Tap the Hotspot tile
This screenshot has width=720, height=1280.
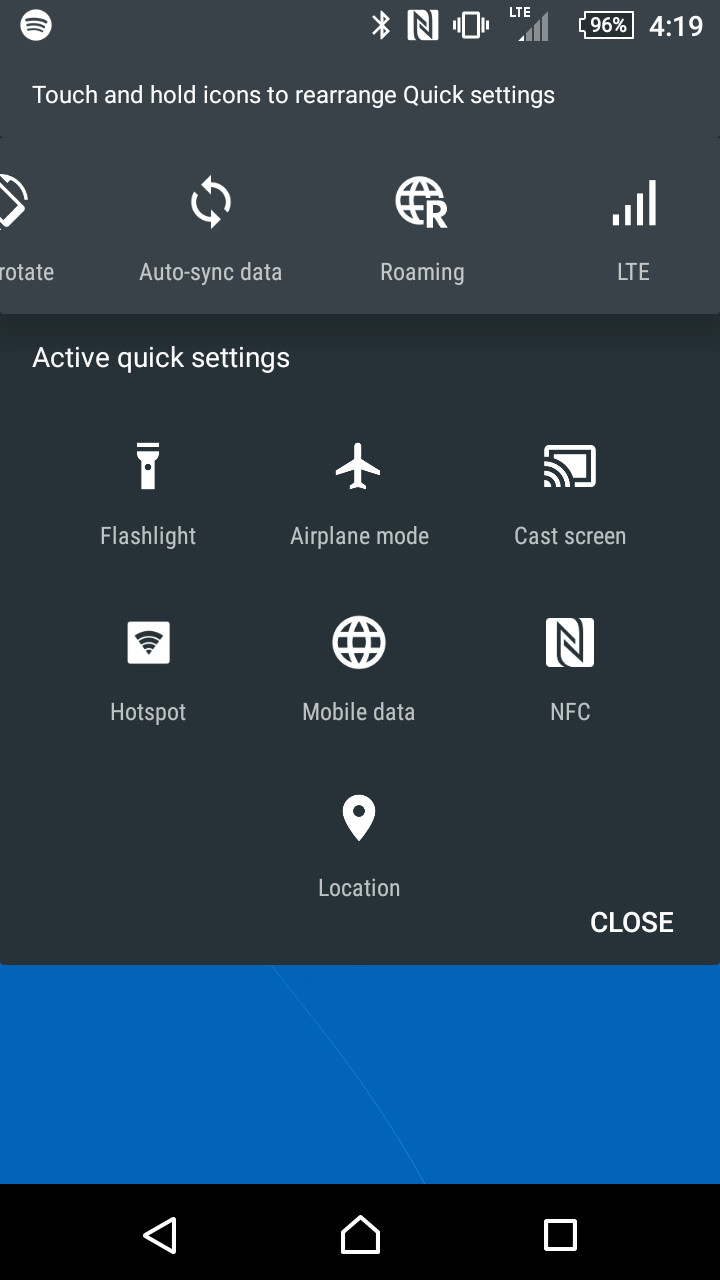pos(148,668)
